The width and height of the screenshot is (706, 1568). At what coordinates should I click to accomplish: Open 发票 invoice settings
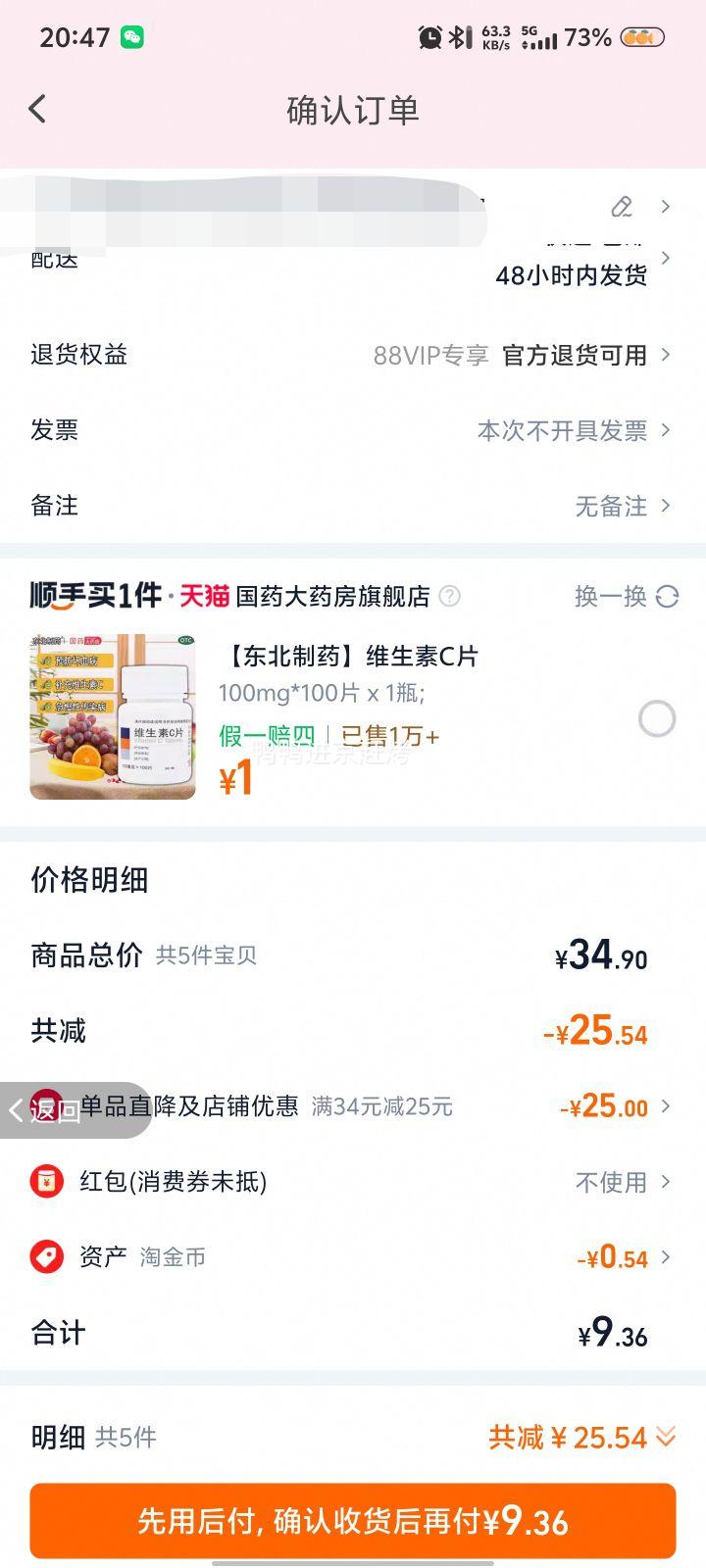coord(353,430)
